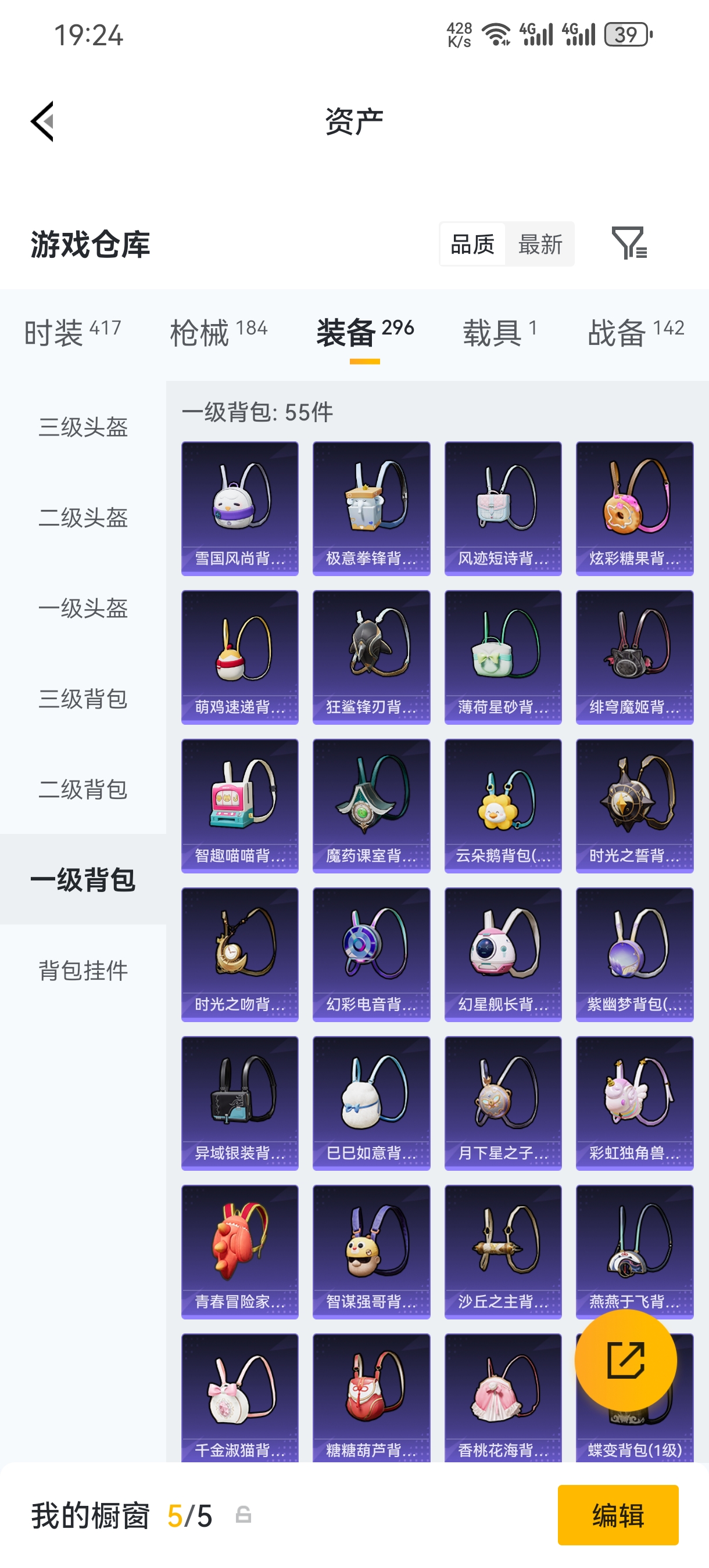The image size is (709, 1568).
Task: Open the 炫彩糖果背包 item
Action: coord(633,507)
